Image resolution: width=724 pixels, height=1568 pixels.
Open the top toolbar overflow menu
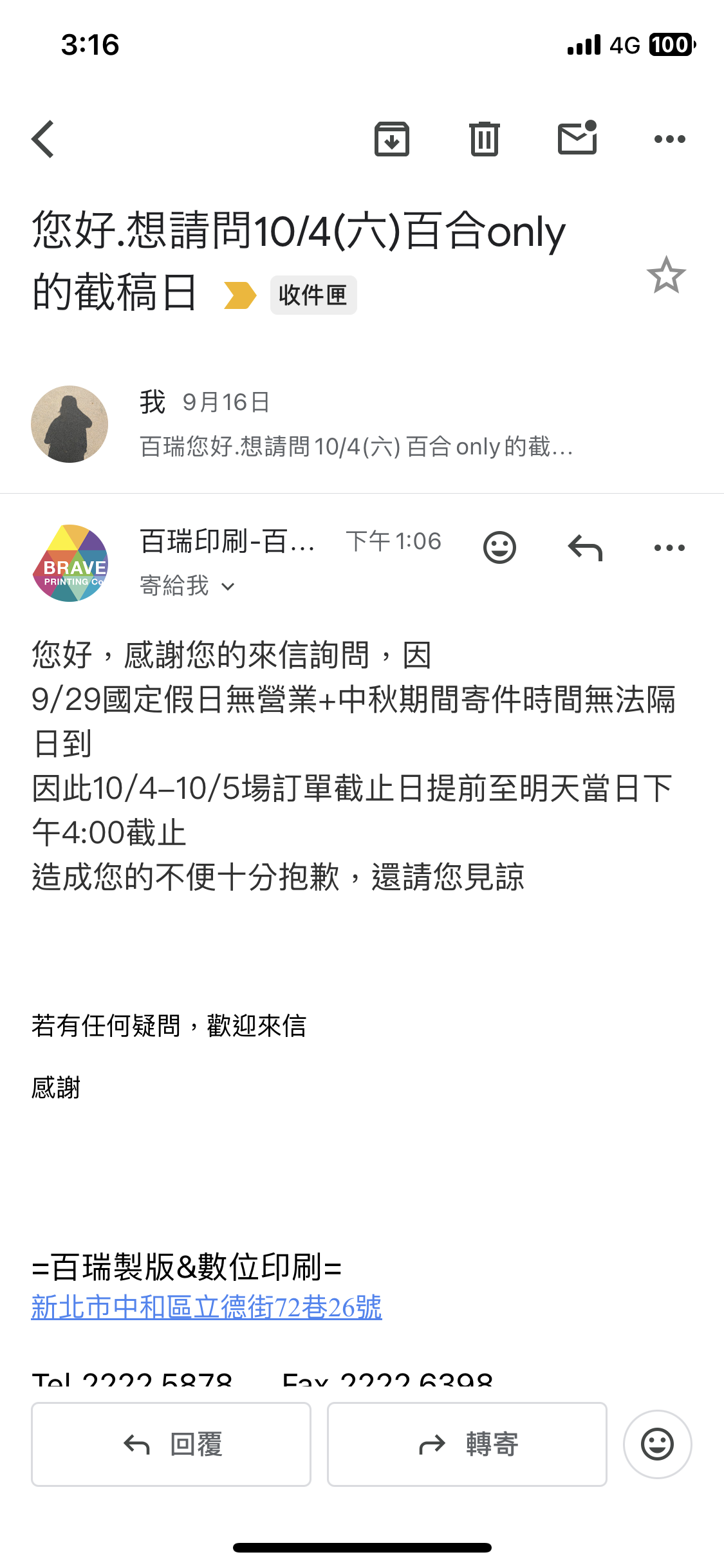669,139
